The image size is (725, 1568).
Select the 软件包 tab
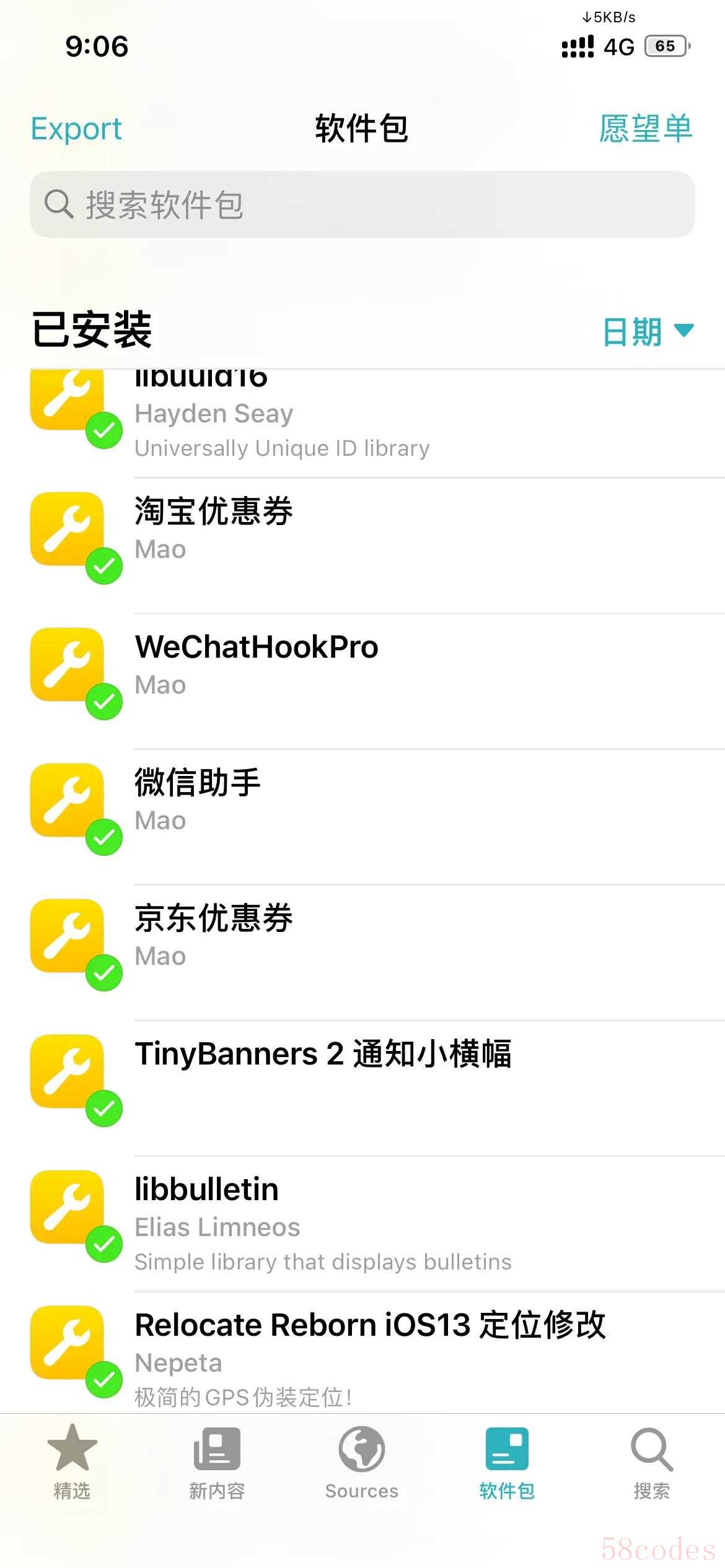[507, 1461]
